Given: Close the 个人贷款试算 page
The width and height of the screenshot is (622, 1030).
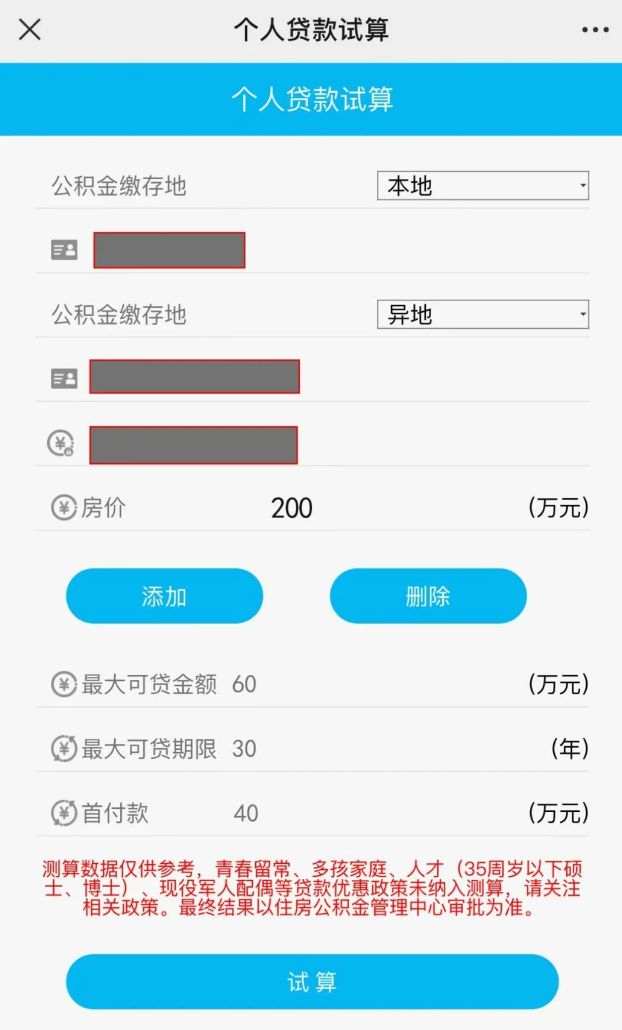Looking at the screenshot, I should click(30, 30).
